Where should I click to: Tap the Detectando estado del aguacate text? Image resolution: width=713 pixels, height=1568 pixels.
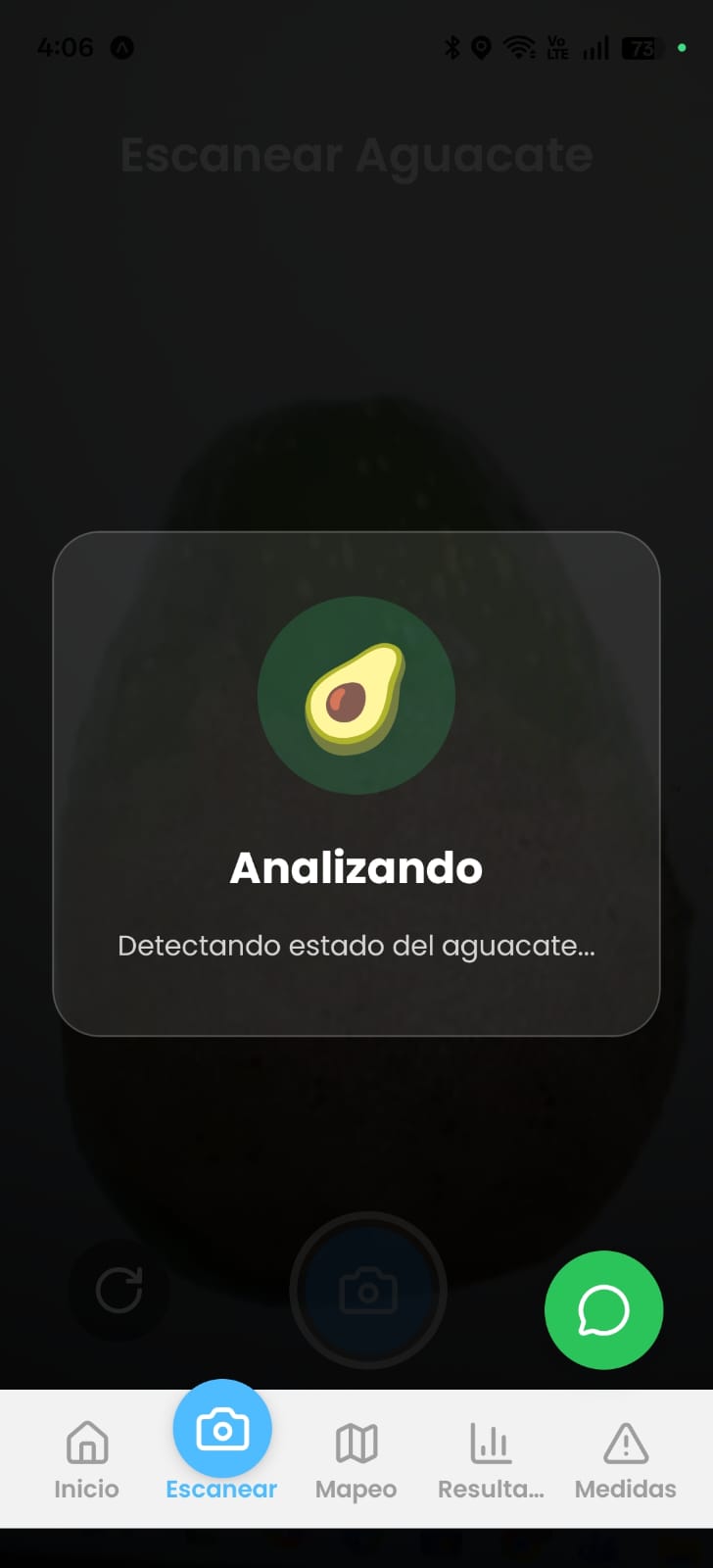tap(356, 946)
